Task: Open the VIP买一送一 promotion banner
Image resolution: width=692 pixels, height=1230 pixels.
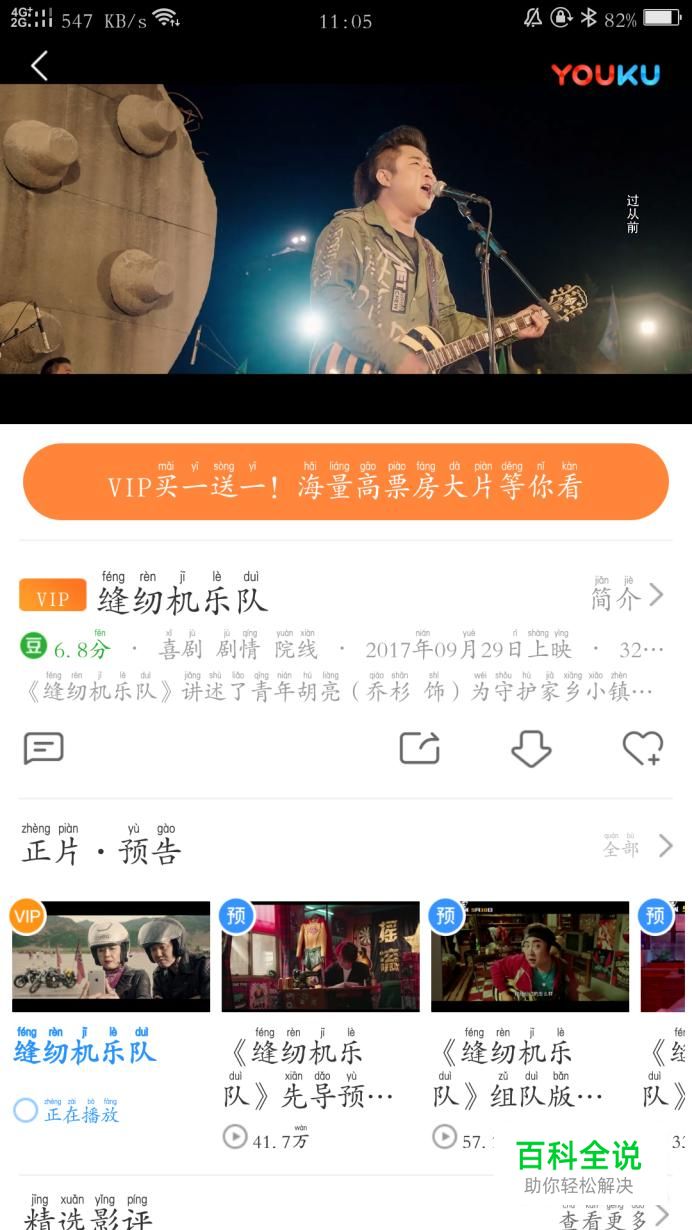Action: [346, 483]
